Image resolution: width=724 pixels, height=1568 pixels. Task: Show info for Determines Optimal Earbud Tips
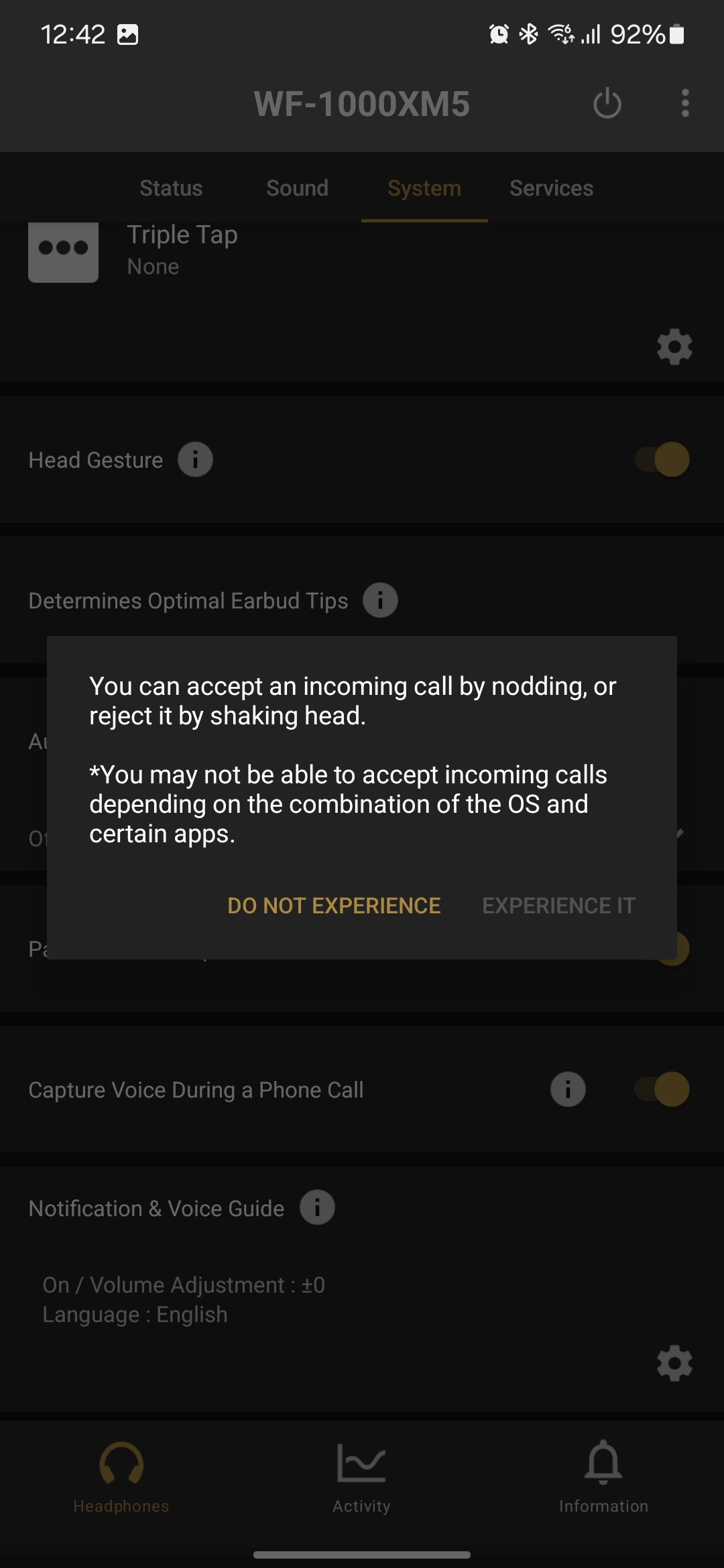380,600
